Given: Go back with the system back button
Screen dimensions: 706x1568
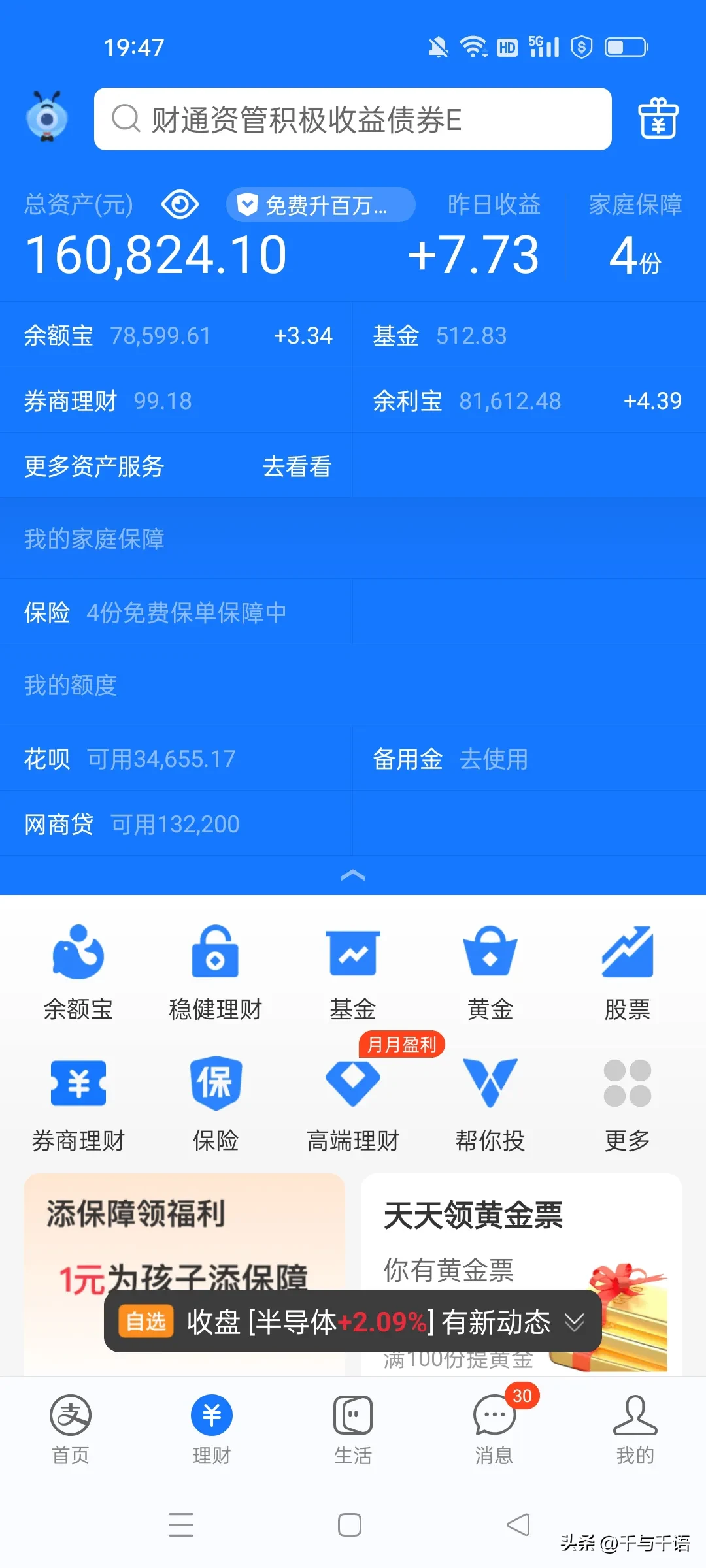Looking at the screenshot, I should [x=518, y=1525].
